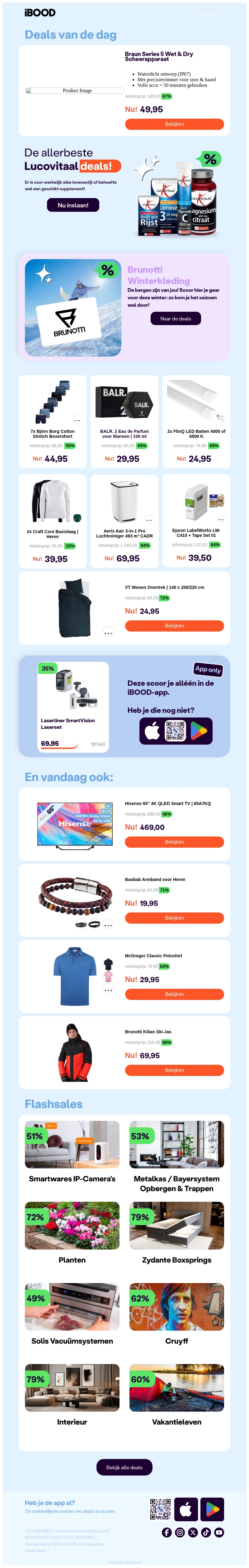Image resolution: width=249 pixels, height=1568 pixels.
Task: Open the Laserliner SmartVision app-only deal
Action: pos(73,706)
